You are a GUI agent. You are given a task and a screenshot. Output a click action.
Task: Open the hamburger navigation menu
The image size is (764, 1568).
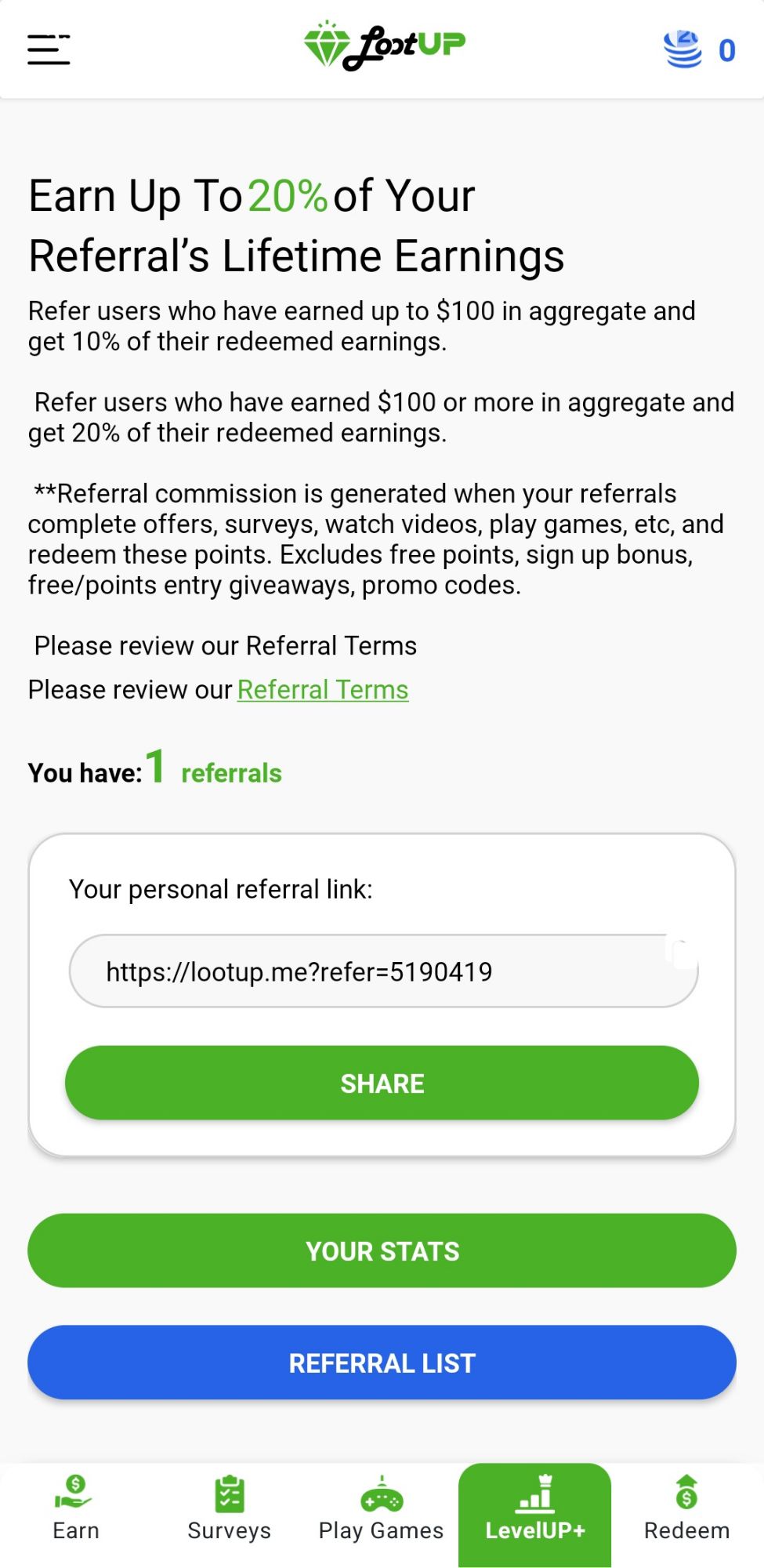click(x=49, y=49)
